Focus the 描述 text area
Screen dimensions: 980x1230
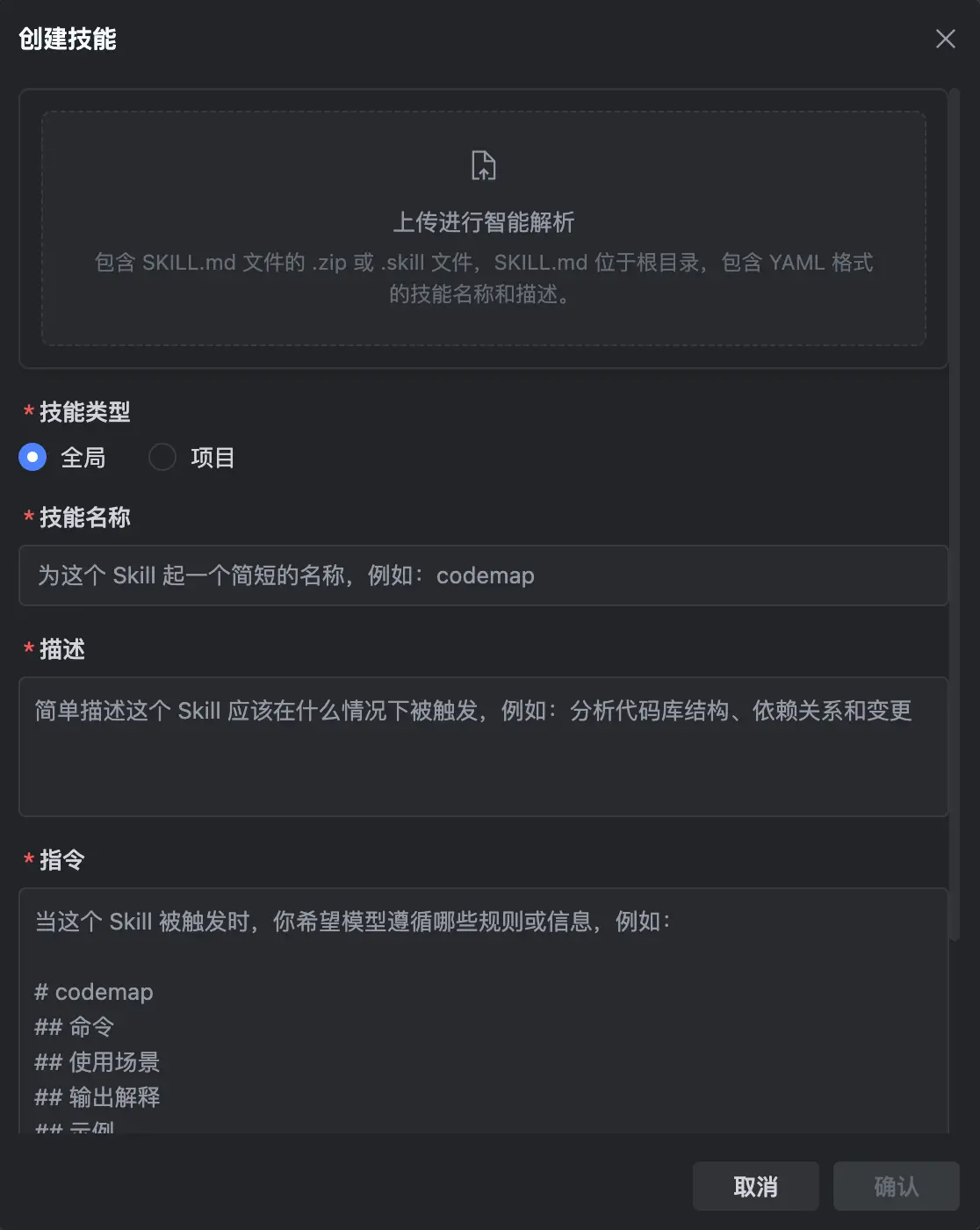point(483,747)
